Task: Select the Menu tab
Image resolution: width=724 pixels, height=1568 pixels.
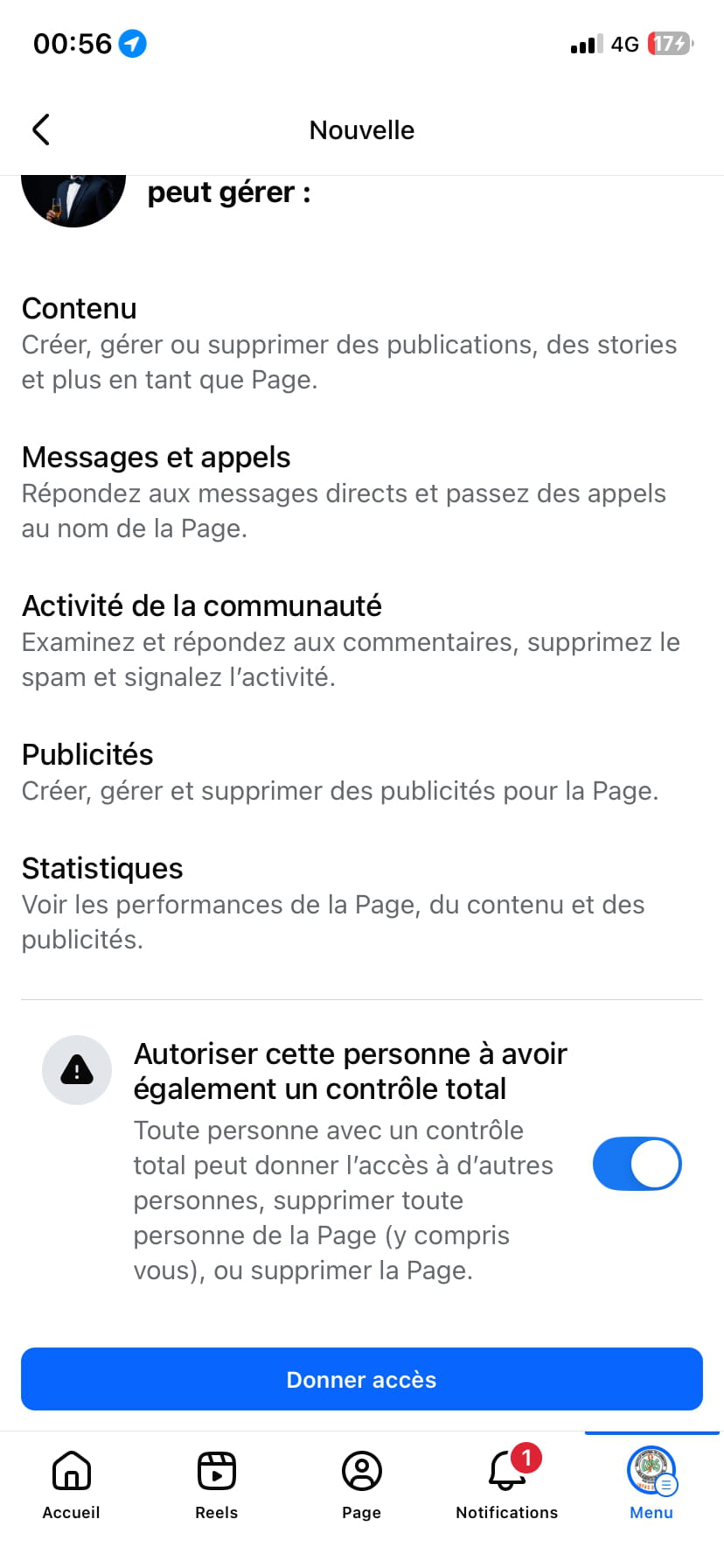Action: [x=651, y=1484]
